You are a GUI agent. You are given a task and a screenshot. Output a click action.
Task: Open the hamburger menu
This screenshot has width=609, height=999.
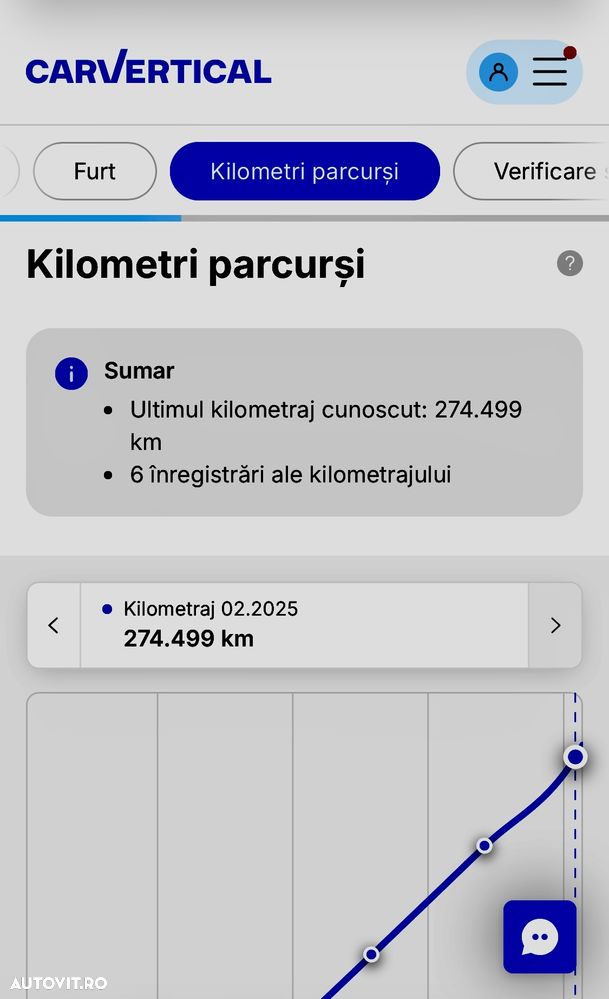tap(550, 71)
